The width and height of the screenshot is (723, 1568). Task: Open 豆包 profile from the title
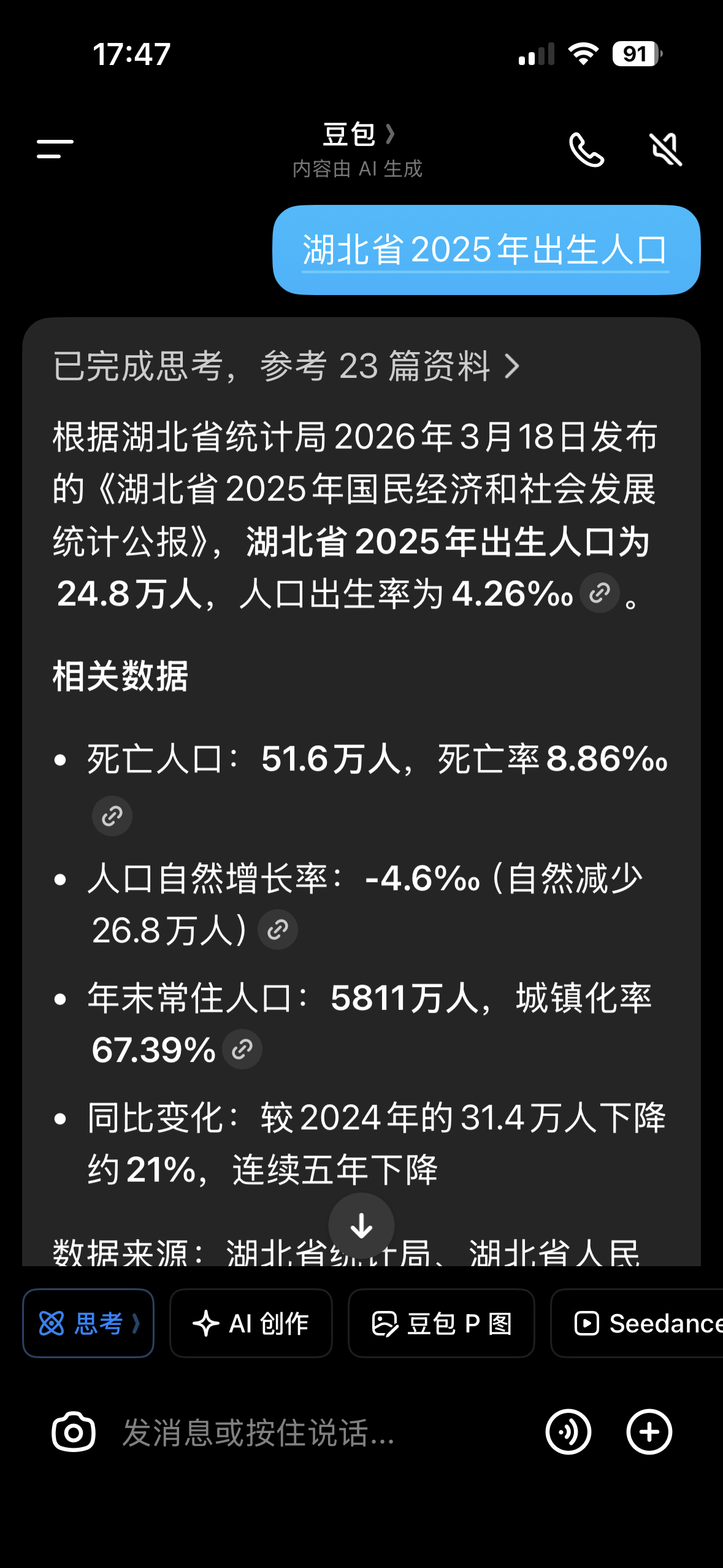point(358,134)
